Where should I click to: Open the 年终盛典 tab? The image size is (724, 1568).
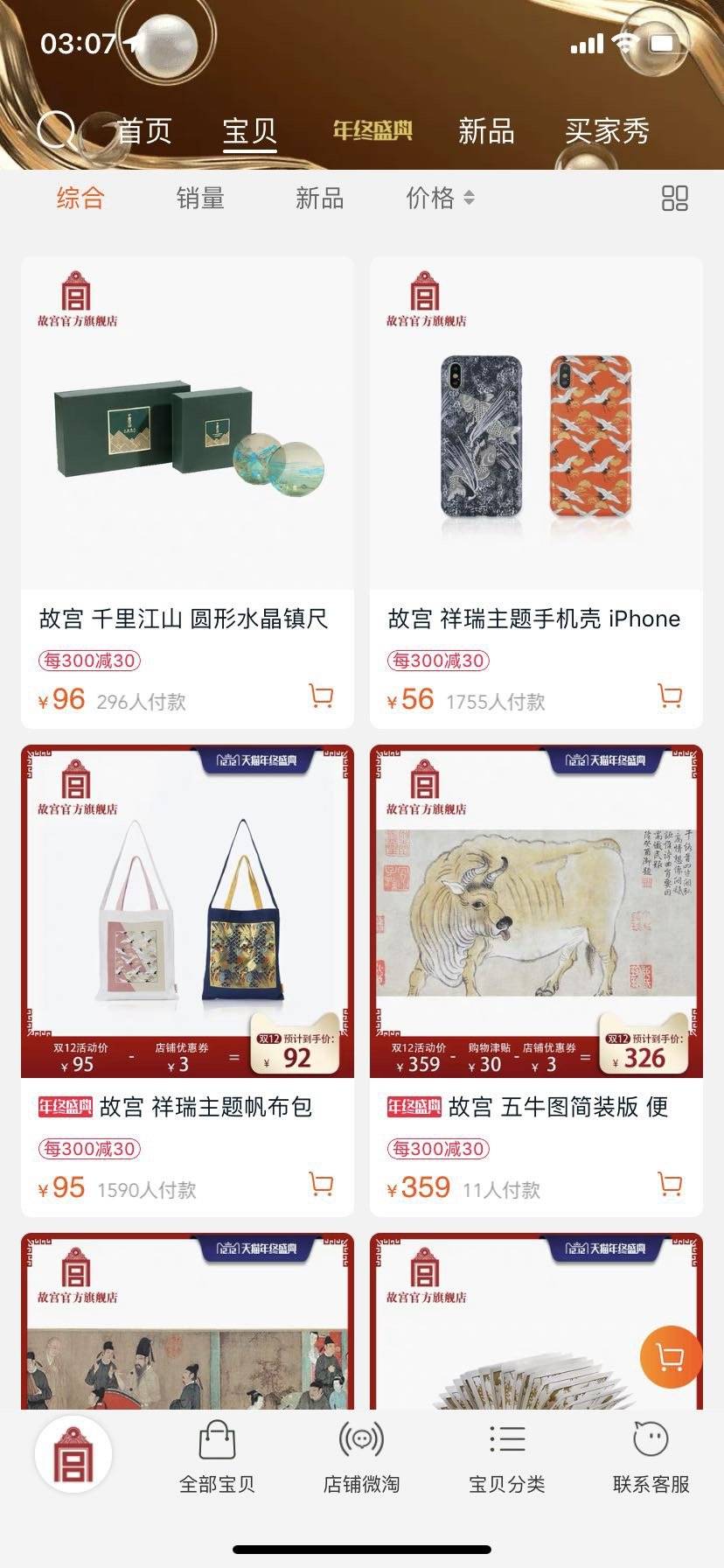click(372, 131)
